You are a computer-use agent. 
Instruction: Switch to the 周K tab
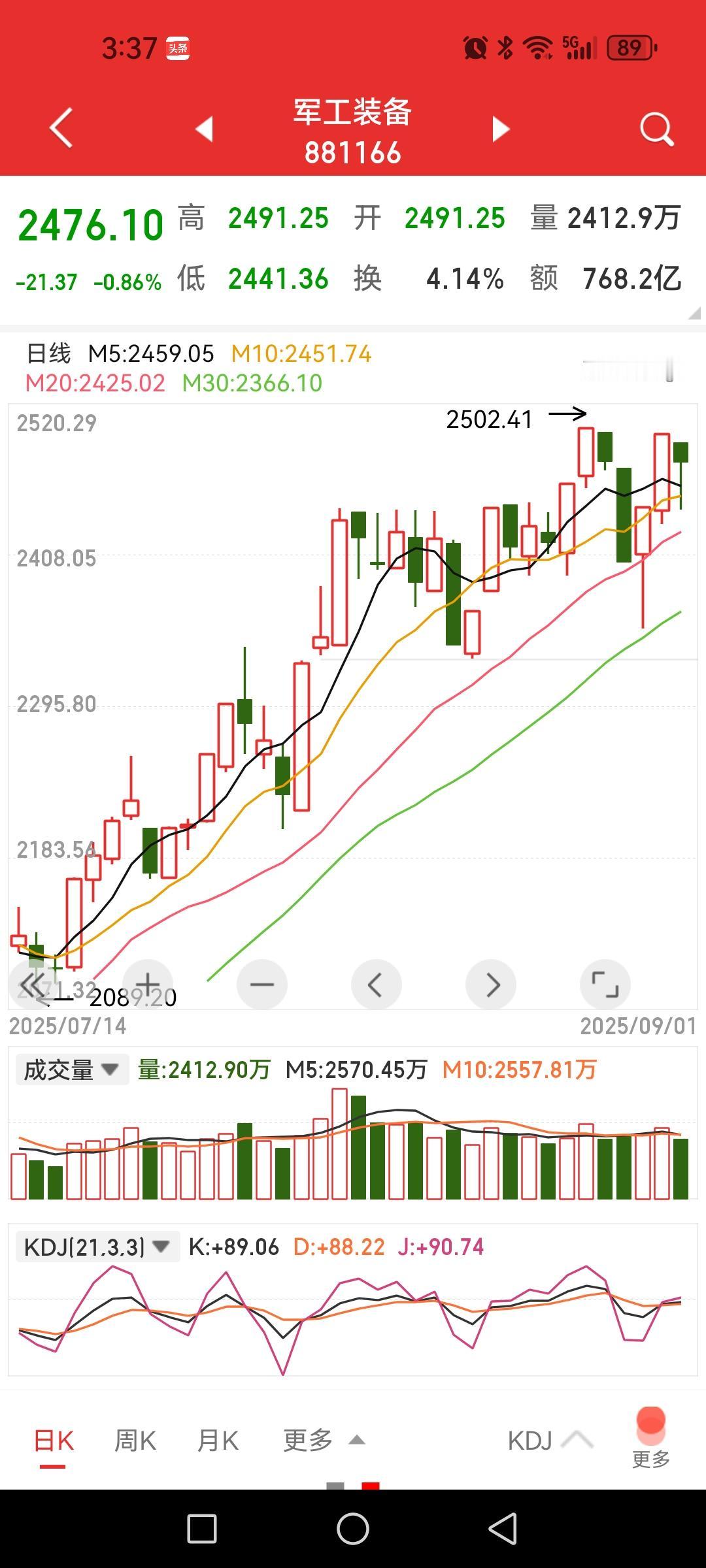pos(135,1441)
